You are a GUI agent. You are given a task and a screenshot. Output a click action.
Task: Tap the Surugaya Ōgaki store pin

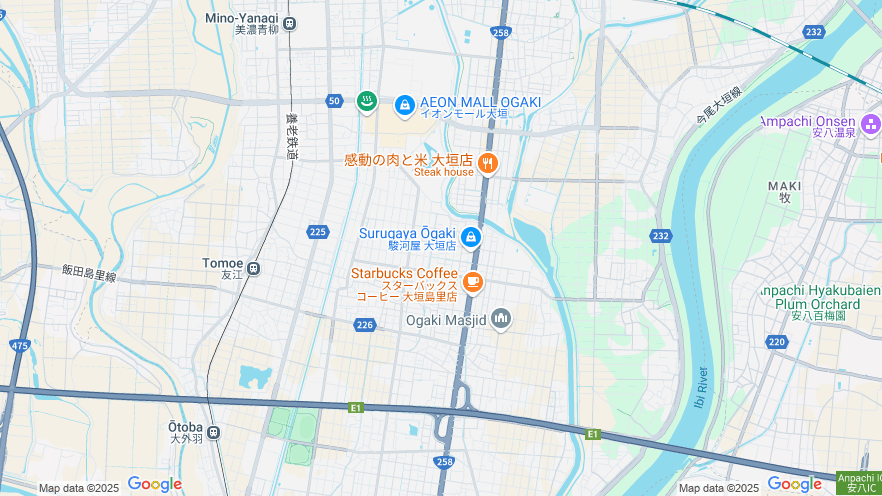coord(471,238)
